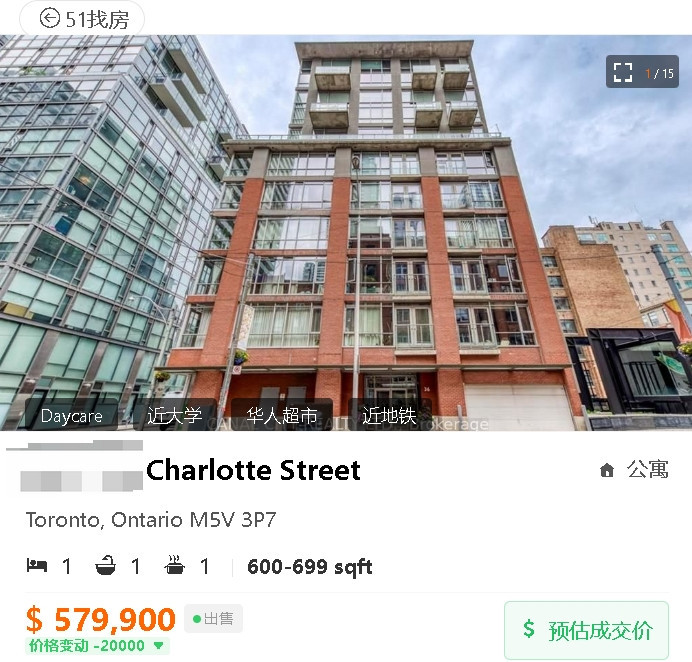Select the 近地铁 tag

[389, 416]
